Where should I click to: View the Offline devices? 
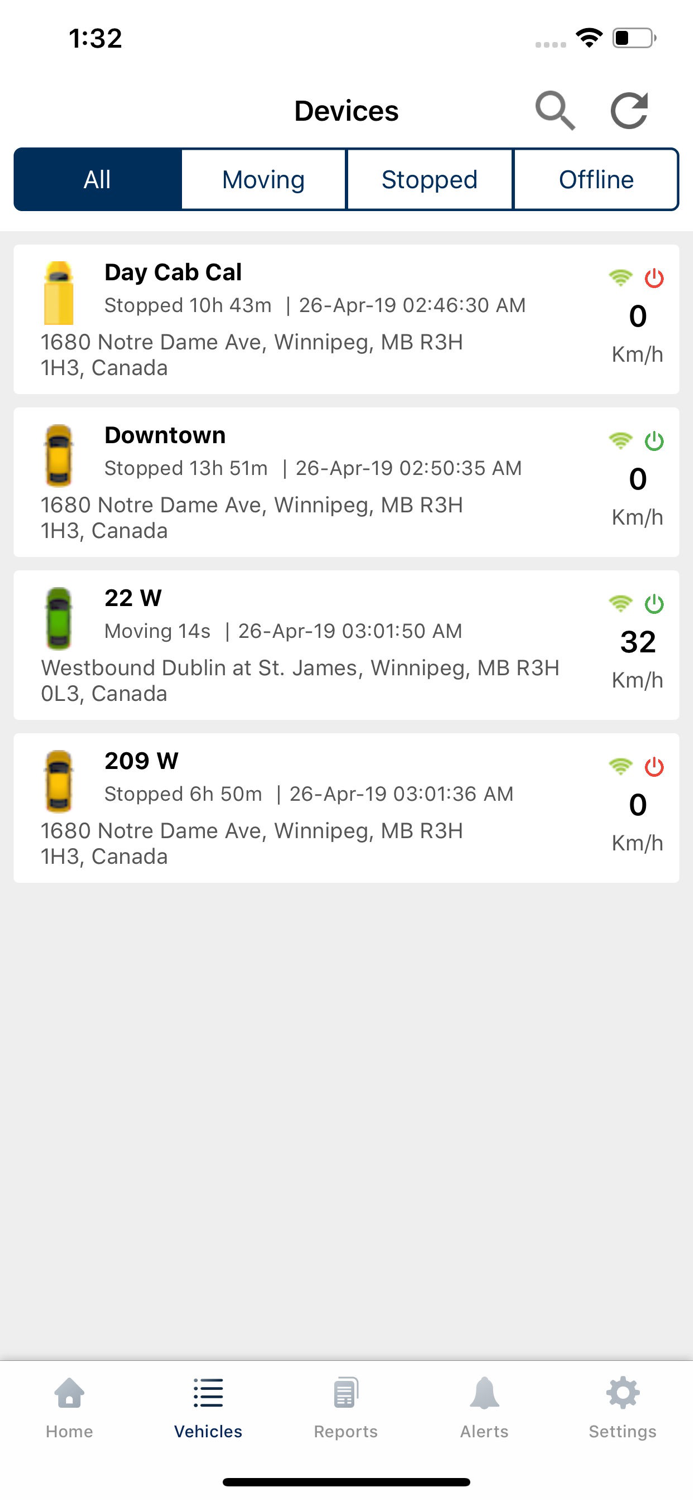point(596,180)
